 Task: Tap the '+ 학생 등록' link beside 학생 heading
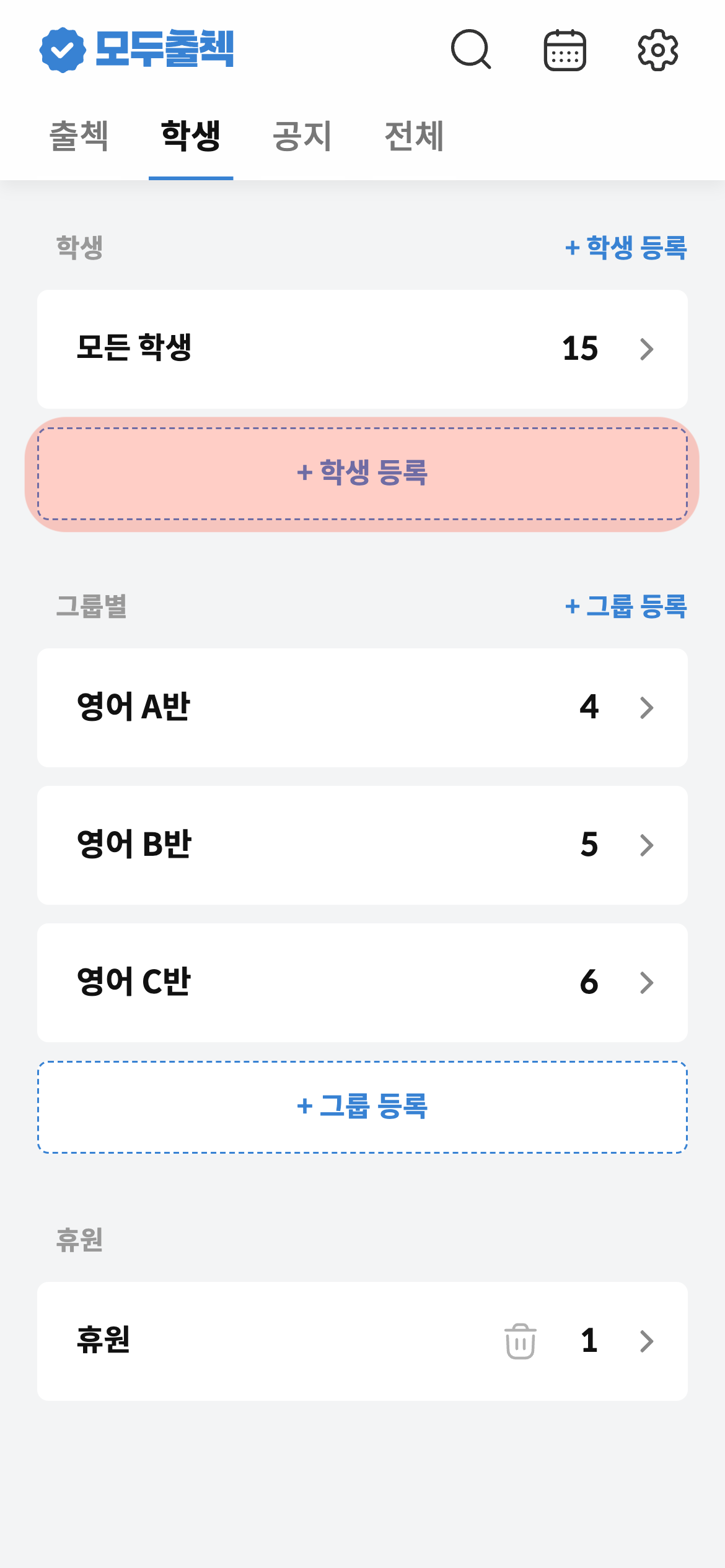626,248
